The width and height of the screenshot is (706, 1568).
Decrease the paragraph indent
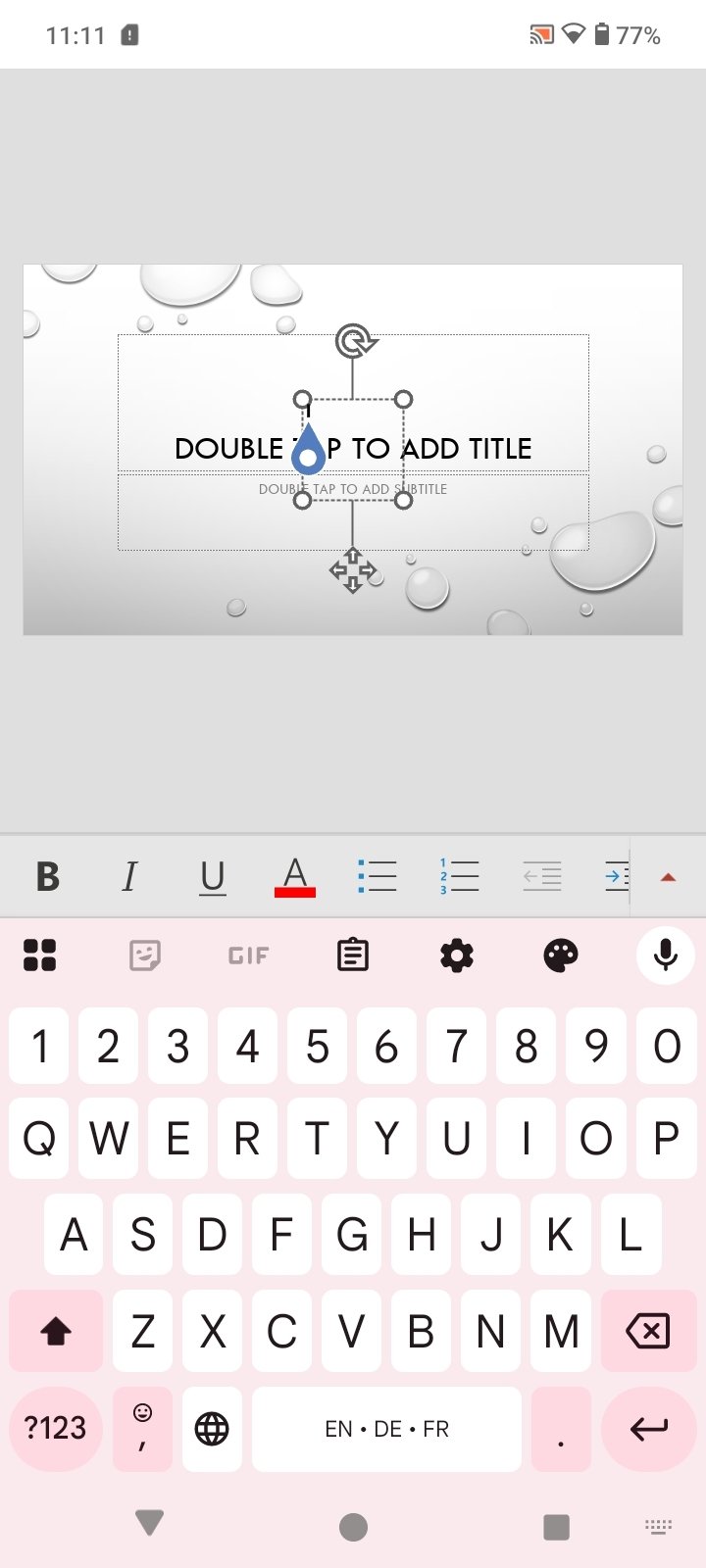(541, 876)
